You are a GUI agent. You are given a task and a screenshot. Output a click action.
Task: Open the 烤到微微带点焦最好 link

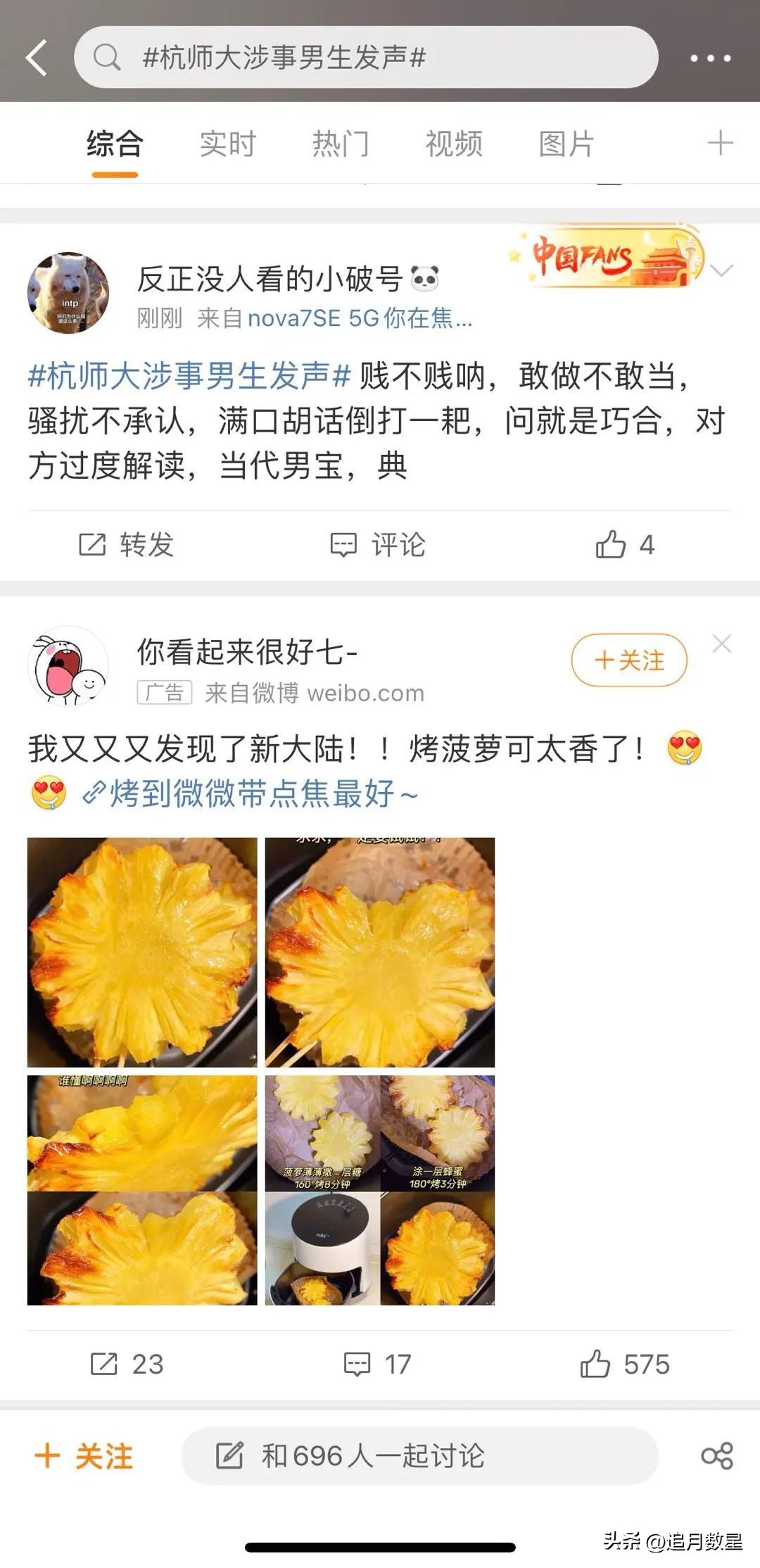pos(260,792)
